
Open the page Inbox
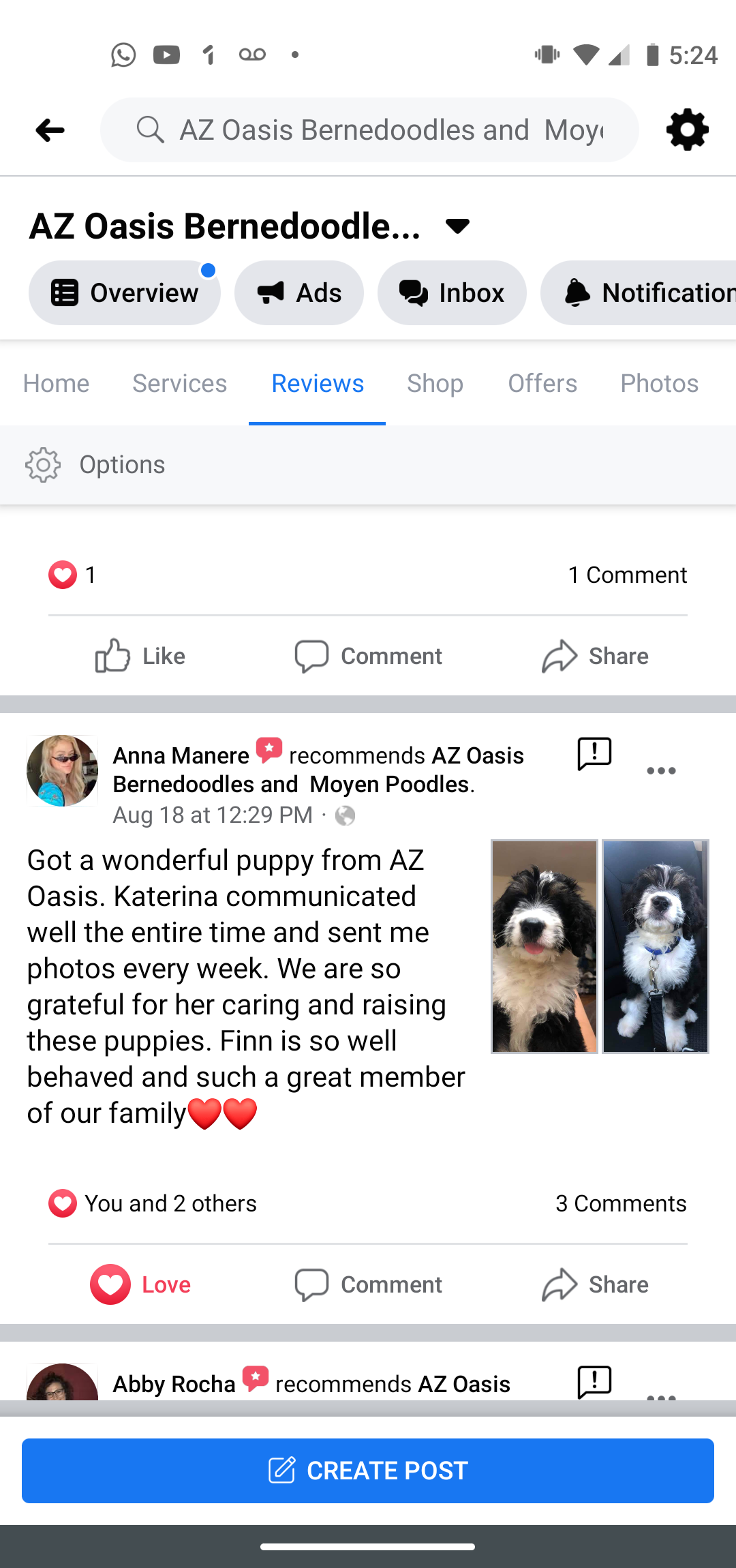[452, 293]
